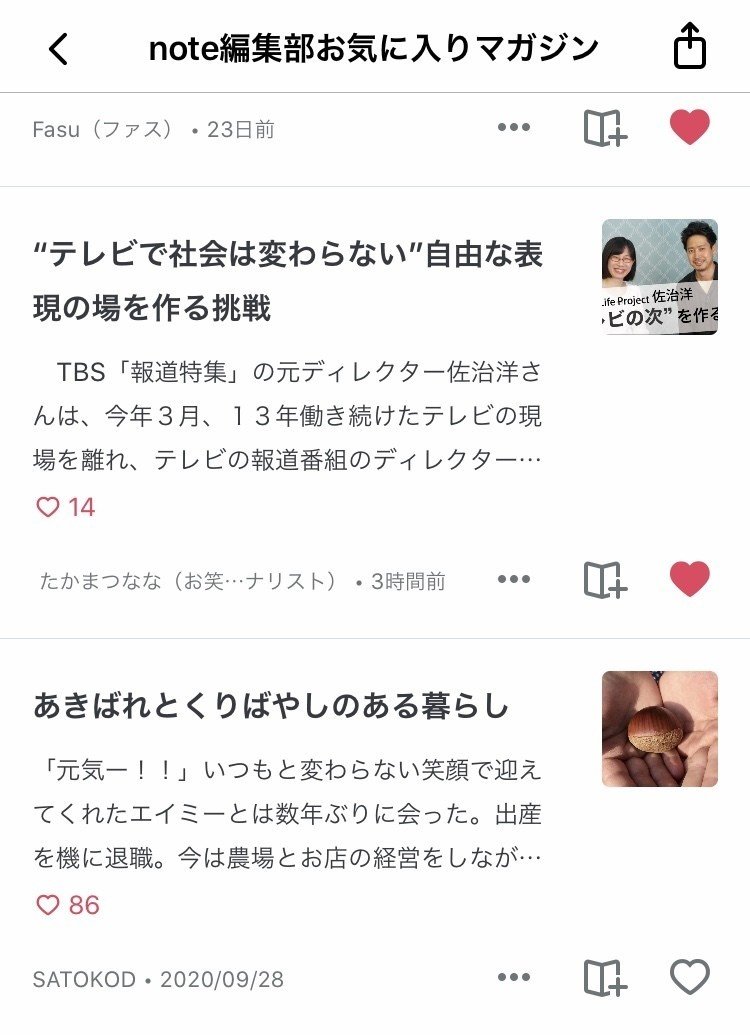Image resolution: width=750 pixels, height=1035 pixels.
Task: Tap the share icon in the header
Action: coord(688,47)
